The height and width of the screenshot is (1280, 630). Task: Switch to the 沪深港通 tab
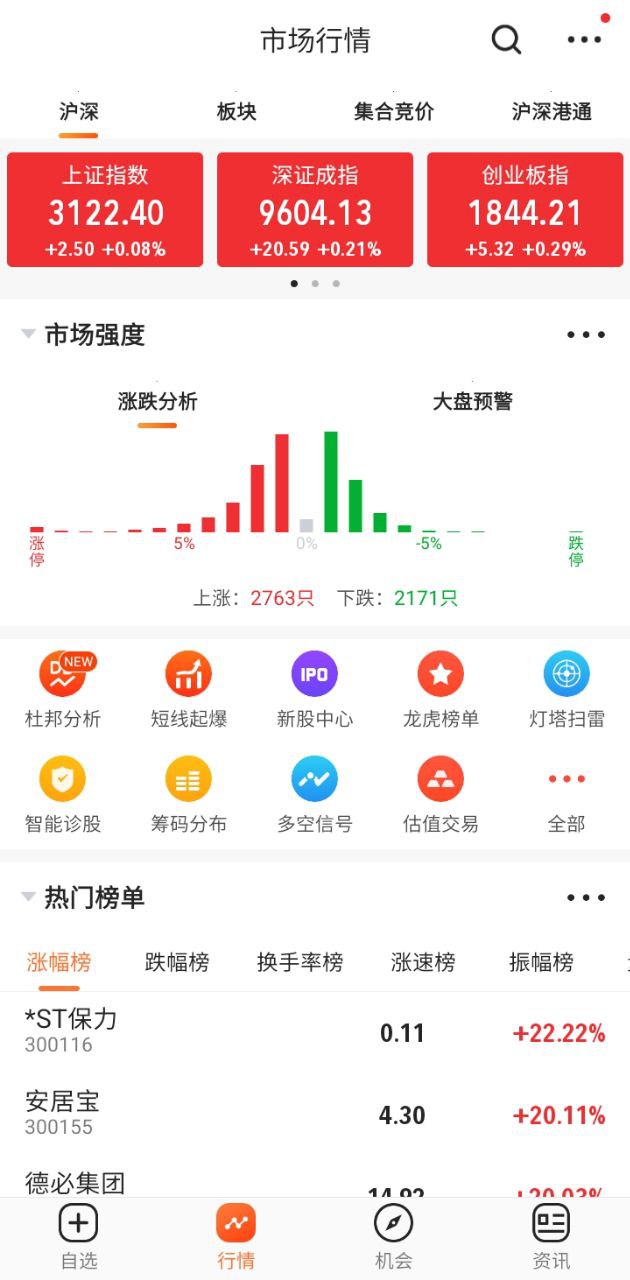(x=551, y=111)
